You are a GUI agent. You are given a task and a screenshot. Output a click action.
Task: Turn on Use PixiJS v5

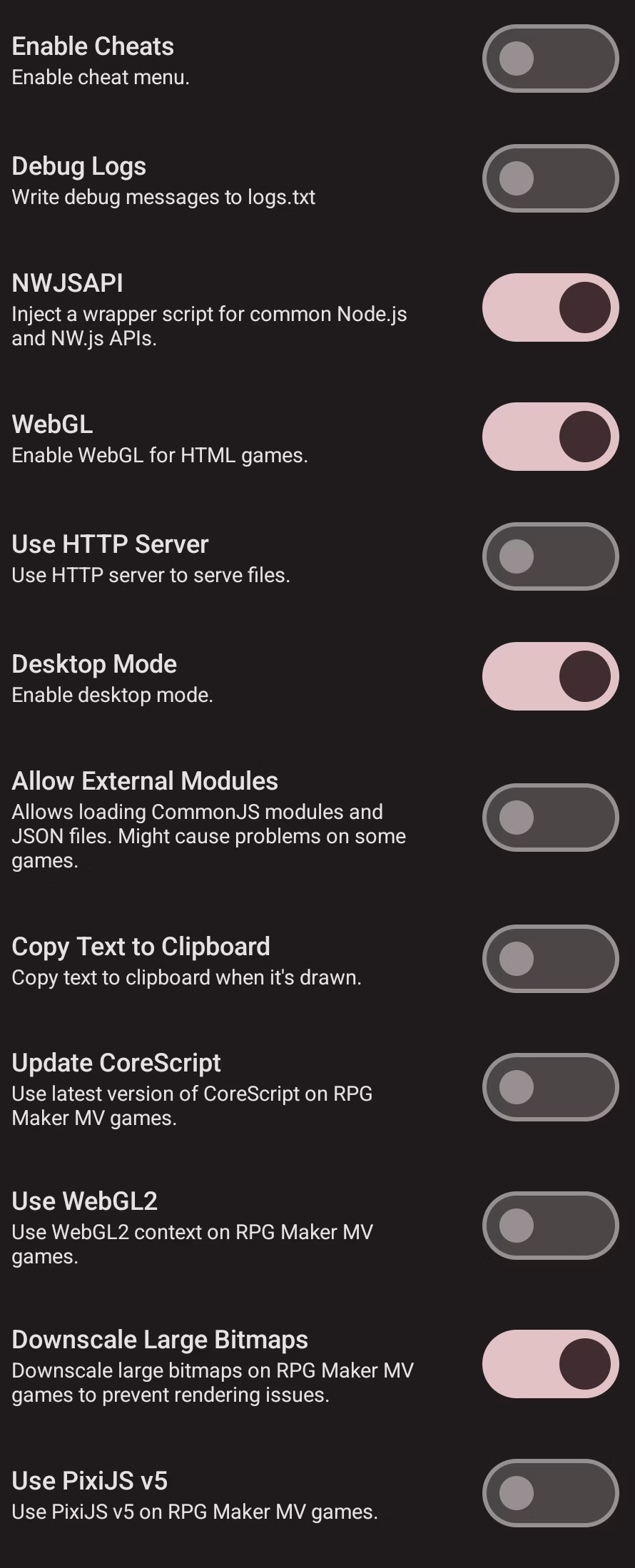coord(550,1493)
